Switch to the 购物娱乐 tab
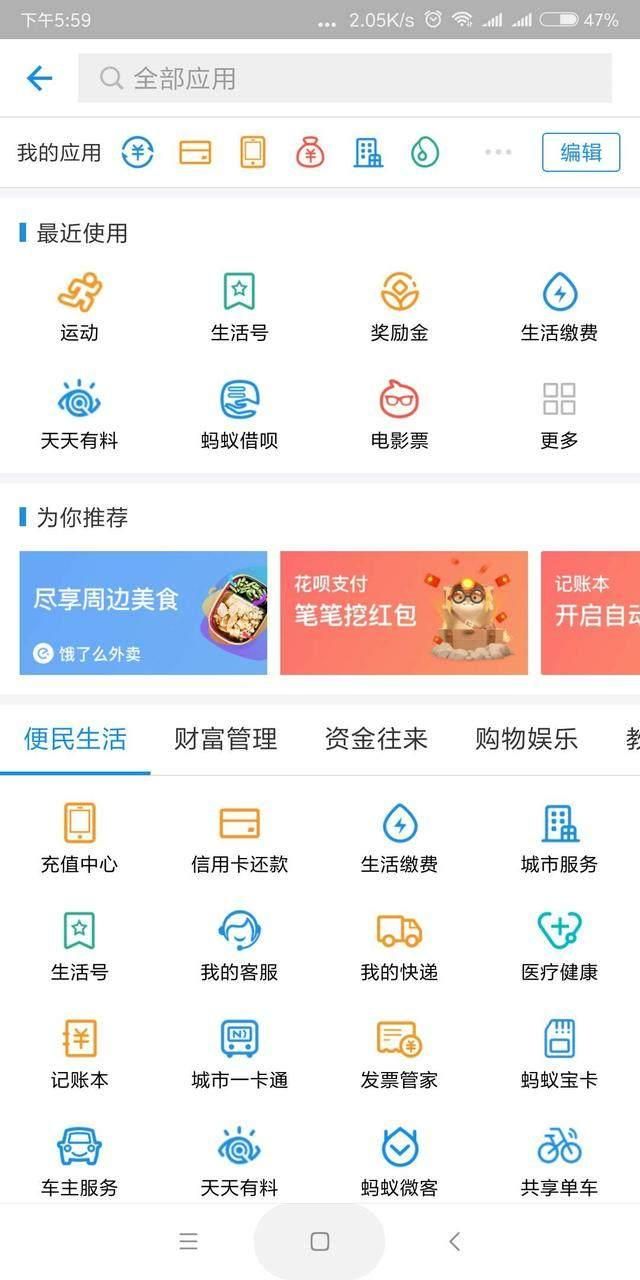Screen dimensions: 640x1280 pos(526,739)
